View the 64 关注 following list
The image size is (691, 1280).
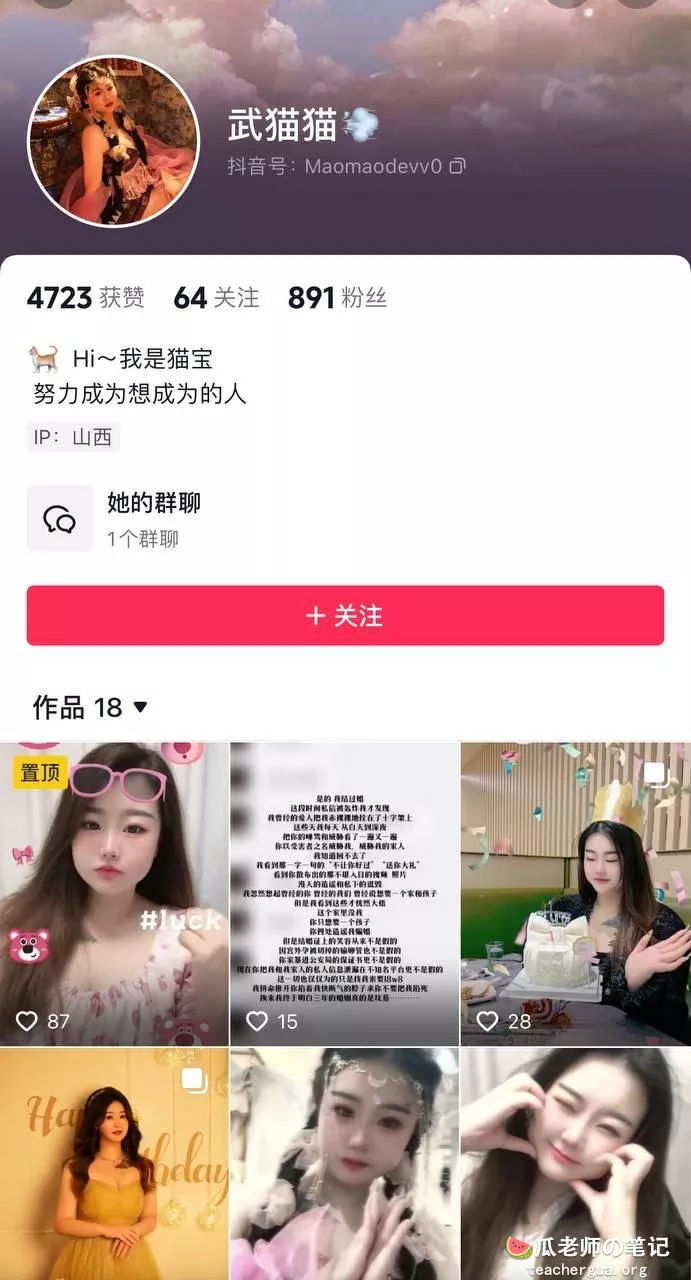click(216, 298)
